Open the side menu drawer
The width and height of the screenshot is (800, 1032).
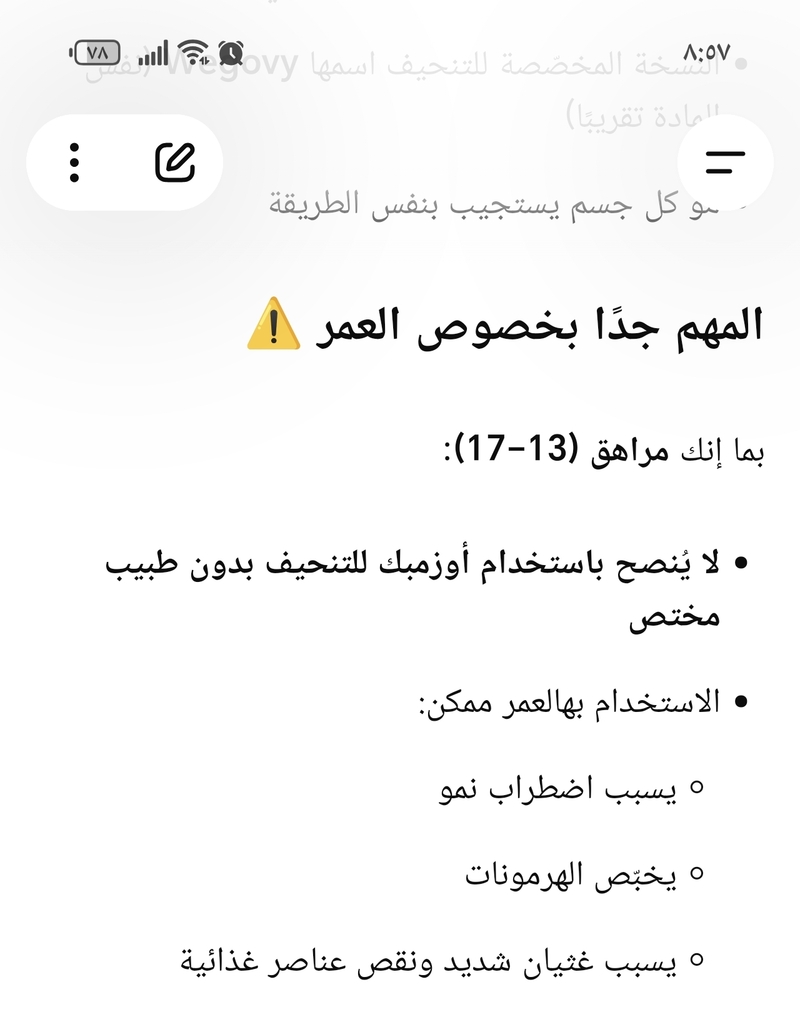(x=725, y=162)
